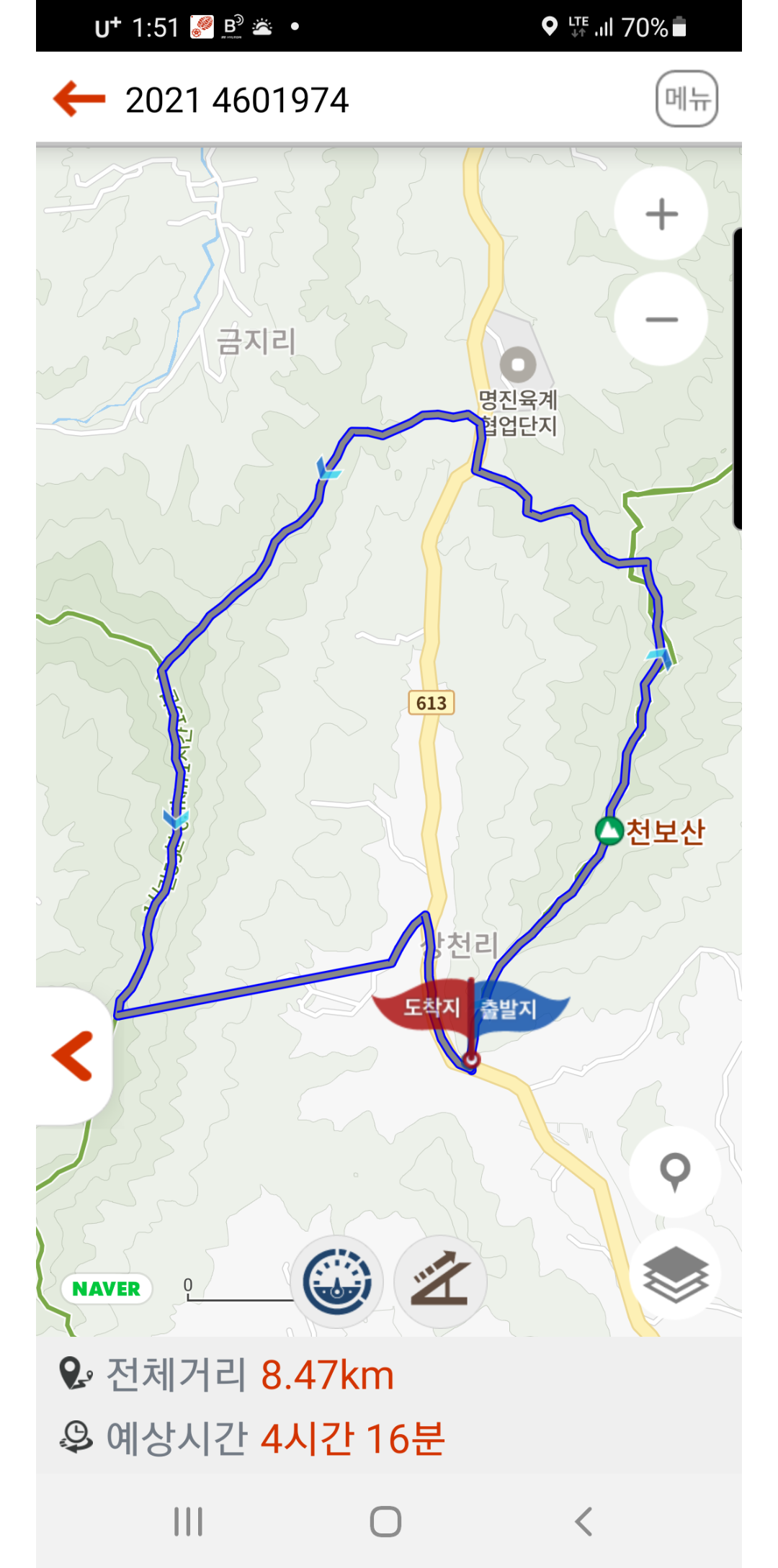
Task: Go back using the red arrow
Action: pyautogui.click(x=79, y=99)
